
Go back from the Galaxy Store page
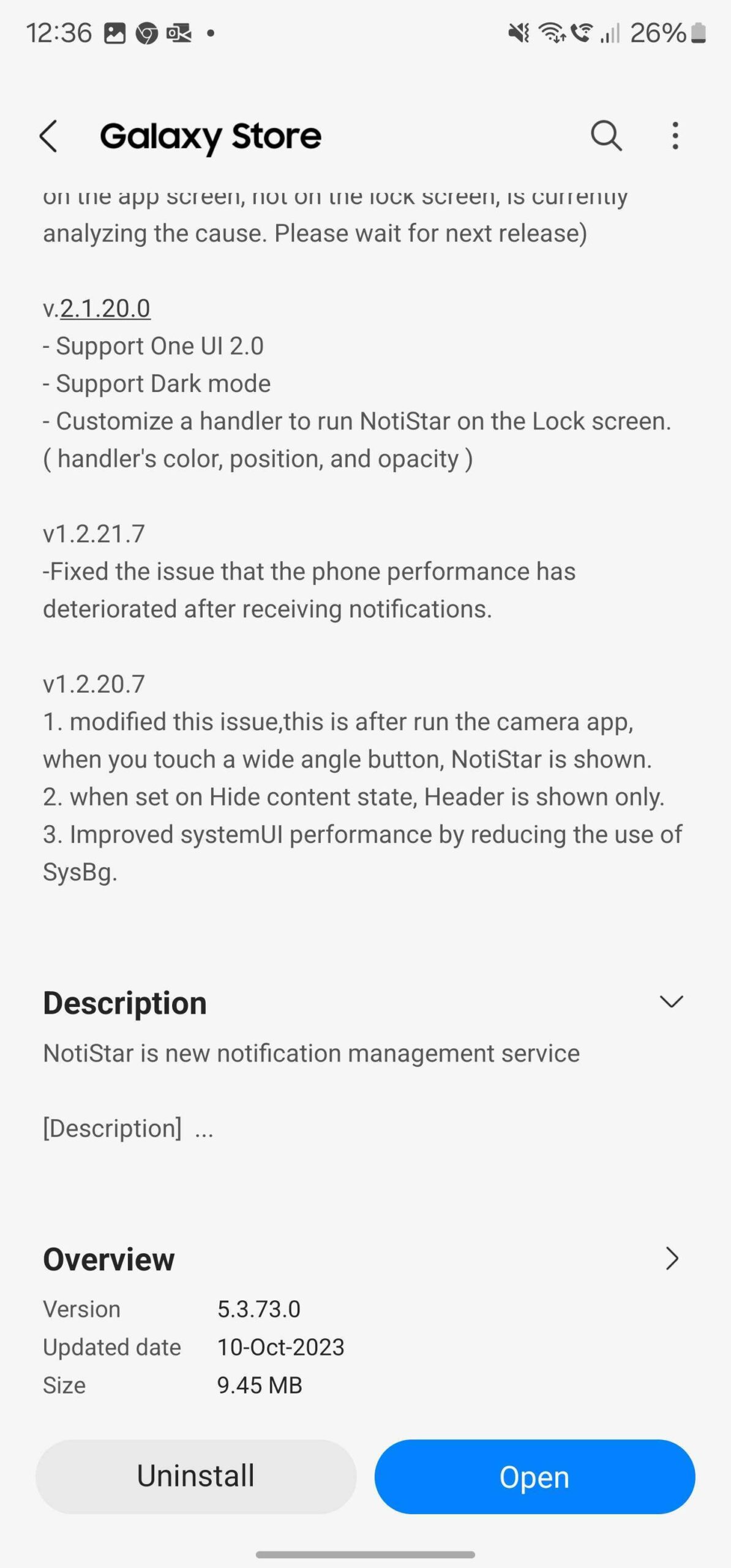pos(49,135)
